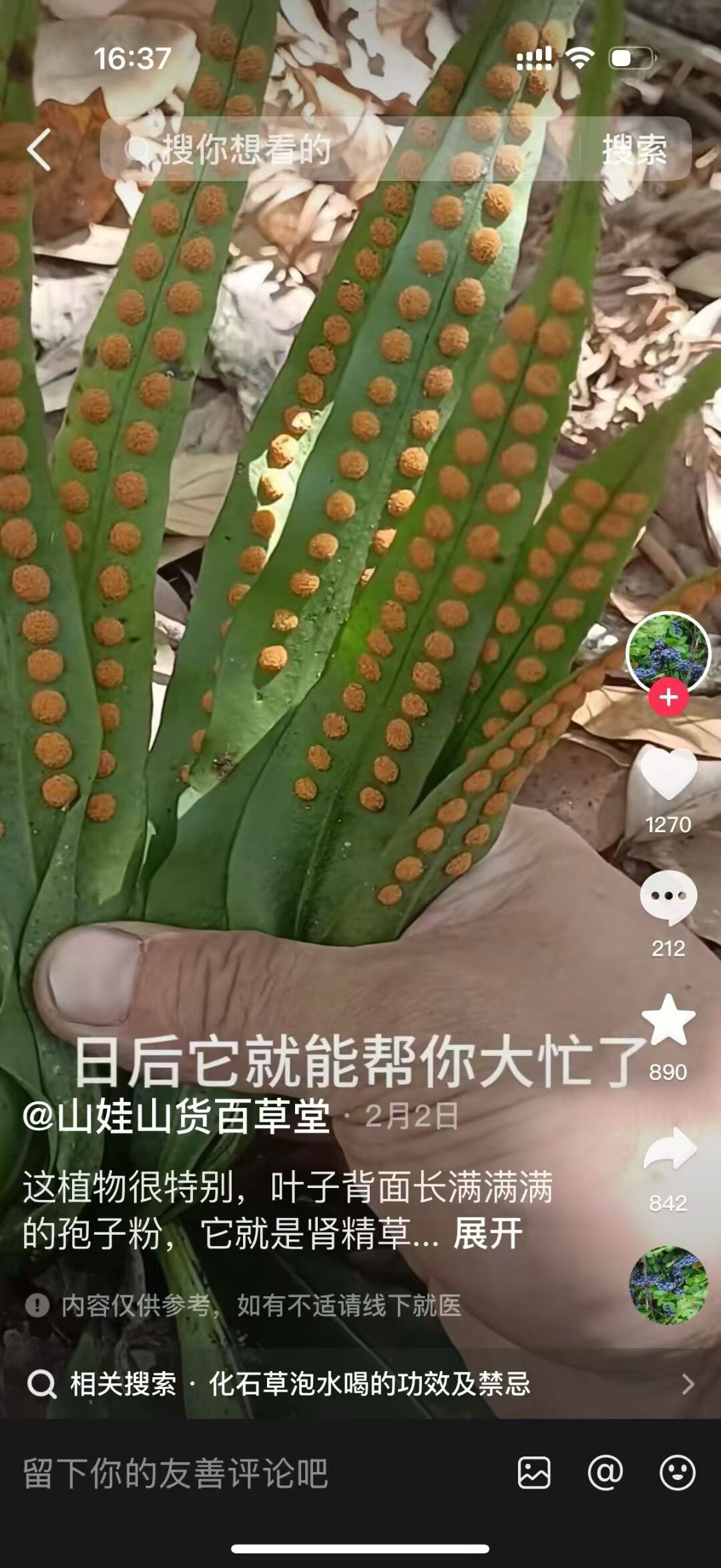Open the creator's profile avatar
Viewport: 721px width, 1568px height.
[668, 651]
